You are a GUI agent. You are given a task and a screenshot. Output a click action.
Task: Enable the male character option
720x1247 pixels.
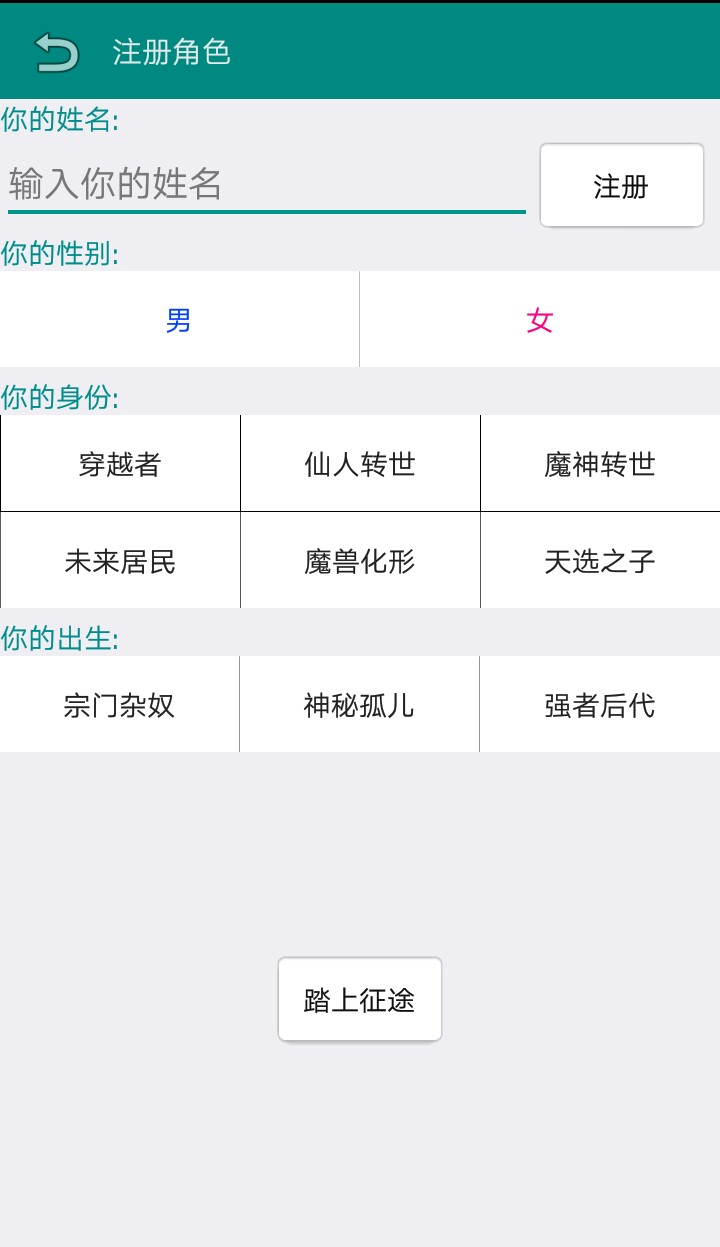(178, 319)
